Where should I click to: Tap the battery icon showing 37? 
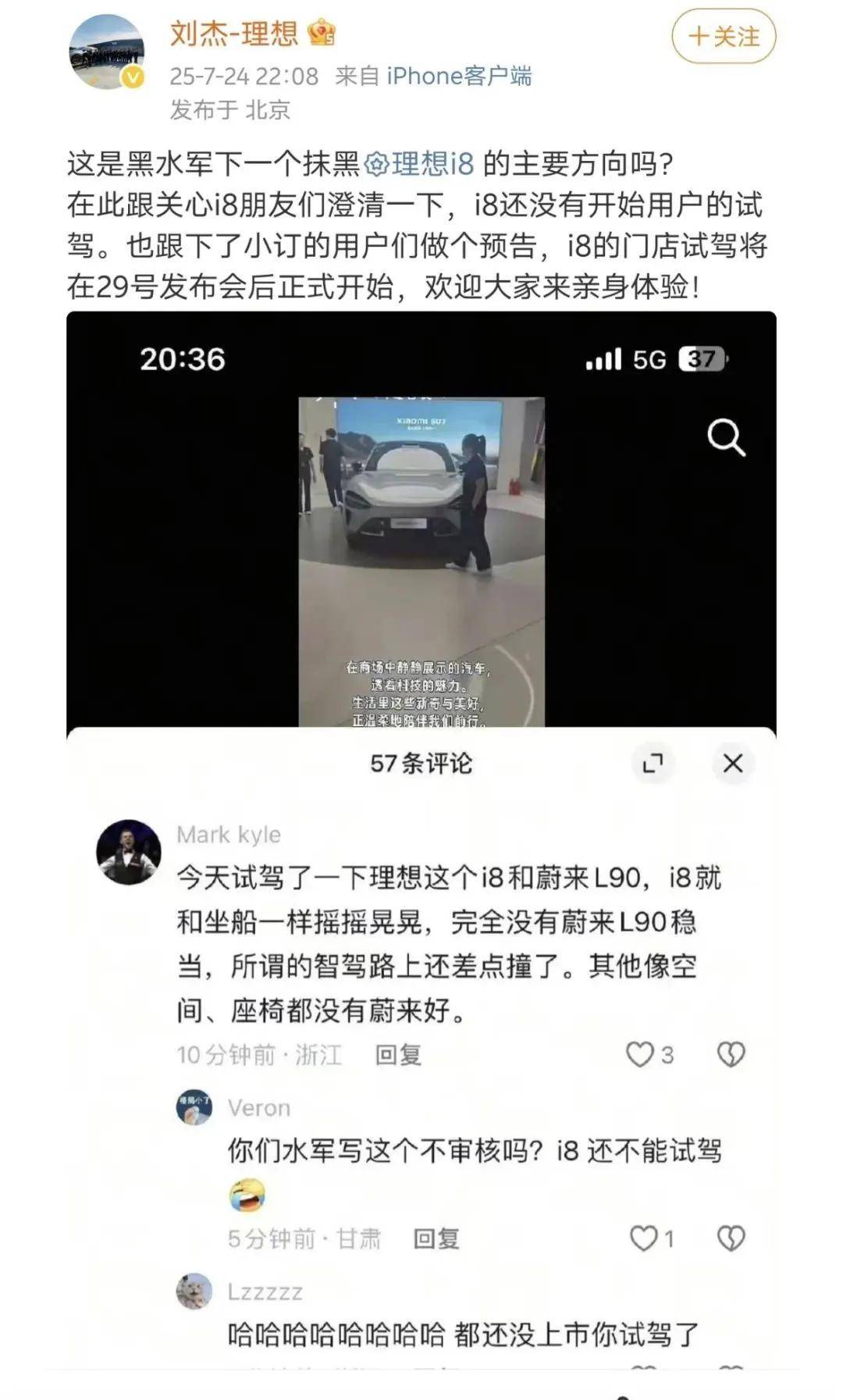(x=701, y=358)
